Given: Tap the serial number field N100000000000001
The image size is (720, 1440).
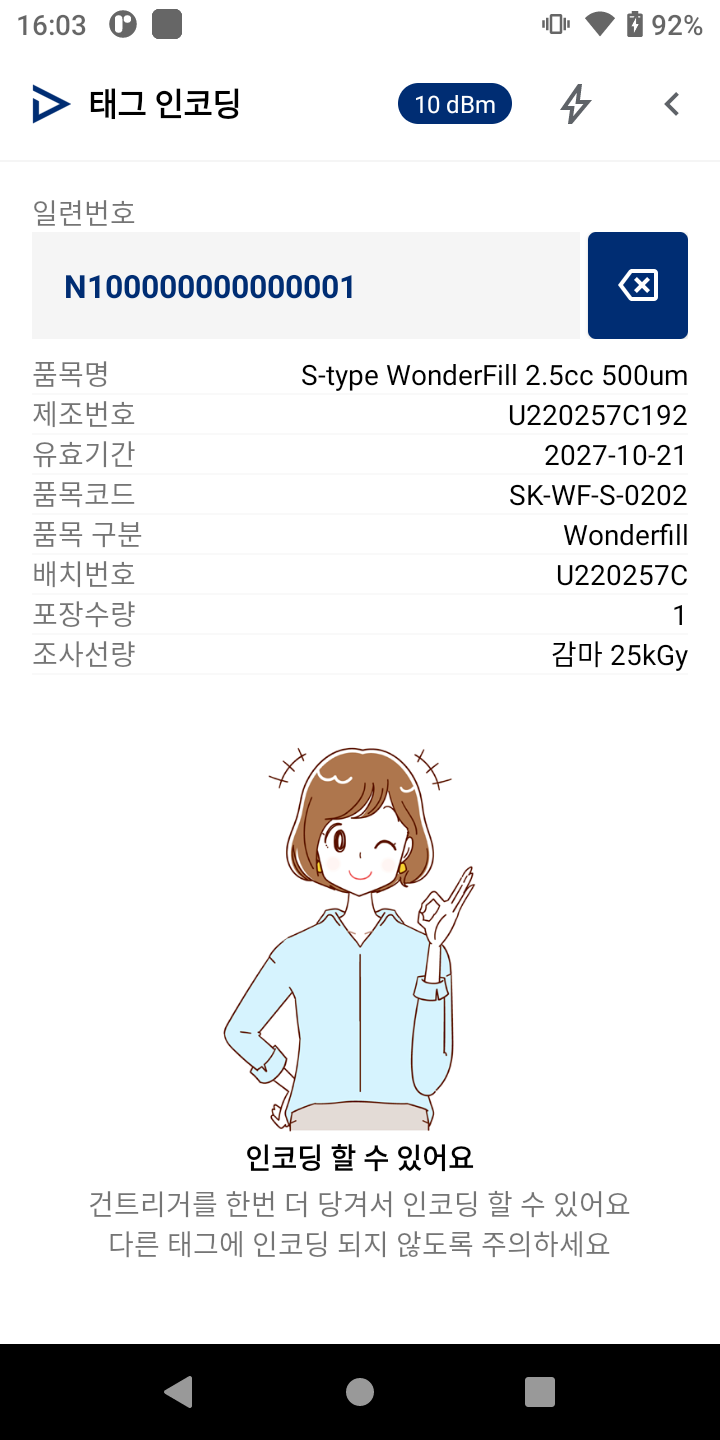Looking at the screenshot, I should point(306,286).
